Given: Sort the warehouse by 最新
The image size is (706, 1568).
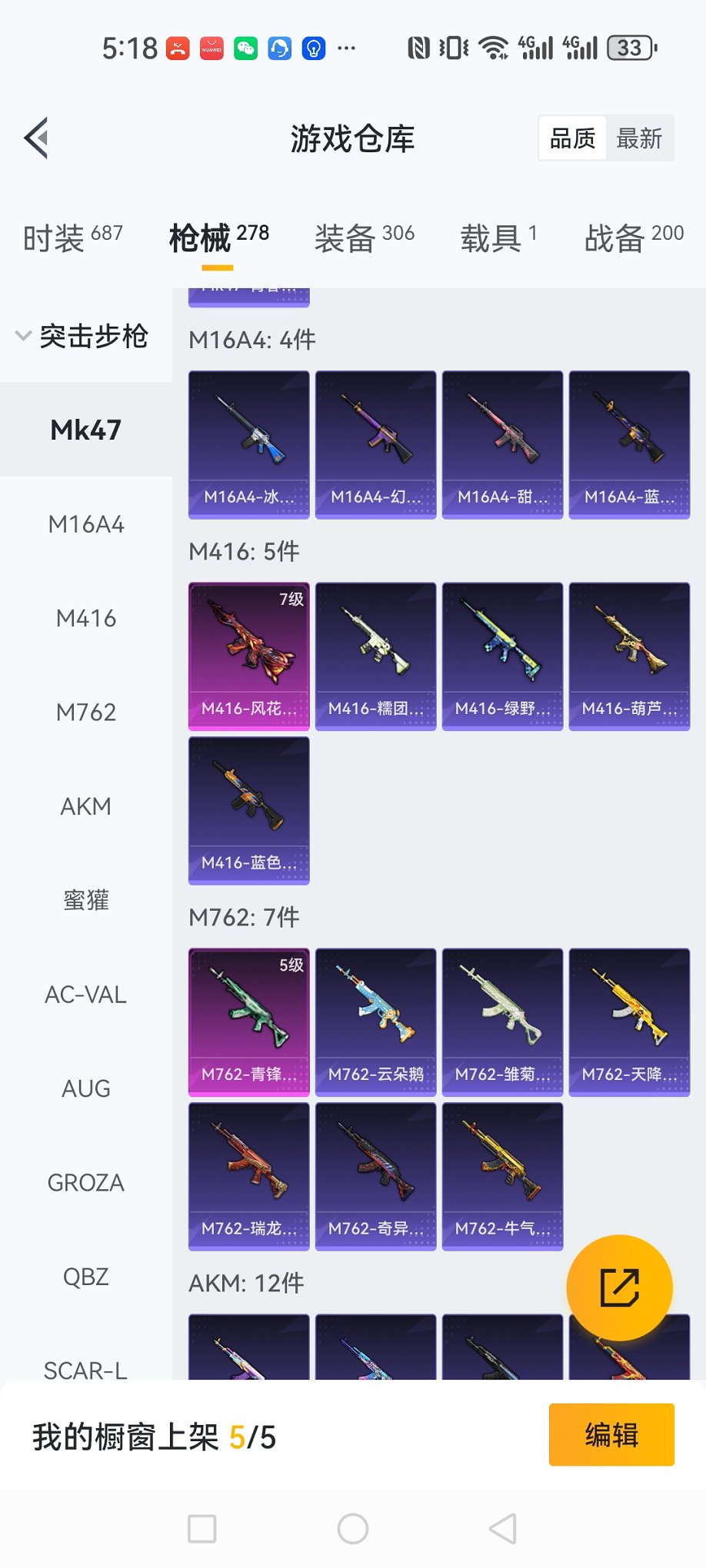Looking at the screenshot, I should [x=639, y=139].
